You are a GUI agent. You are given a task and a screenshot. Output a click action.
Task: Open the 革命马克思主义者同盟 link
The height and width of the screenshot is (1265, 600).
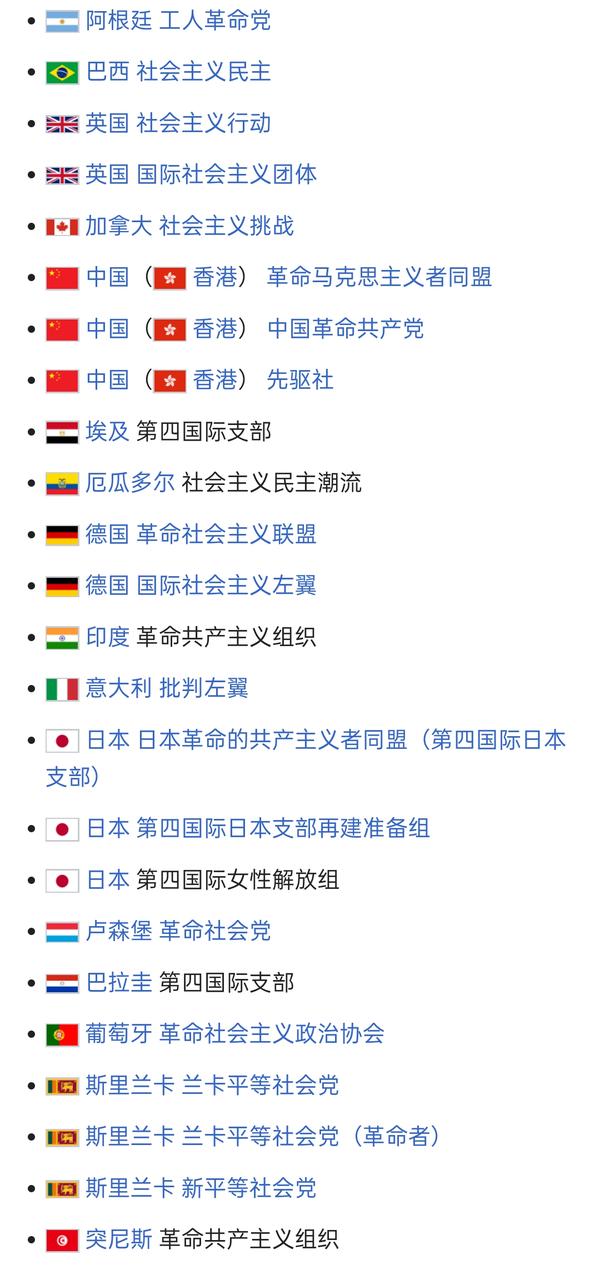click(379, 277)
